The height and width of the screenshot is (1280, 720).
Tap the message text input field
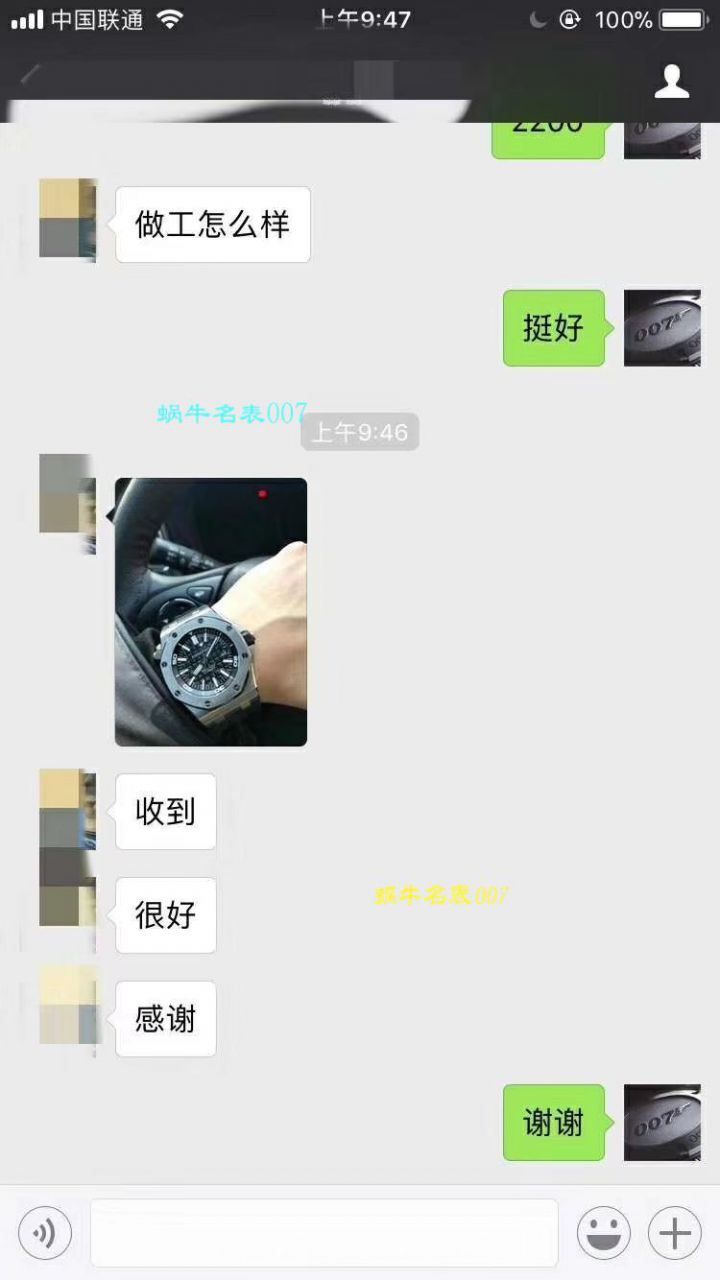324,1233
